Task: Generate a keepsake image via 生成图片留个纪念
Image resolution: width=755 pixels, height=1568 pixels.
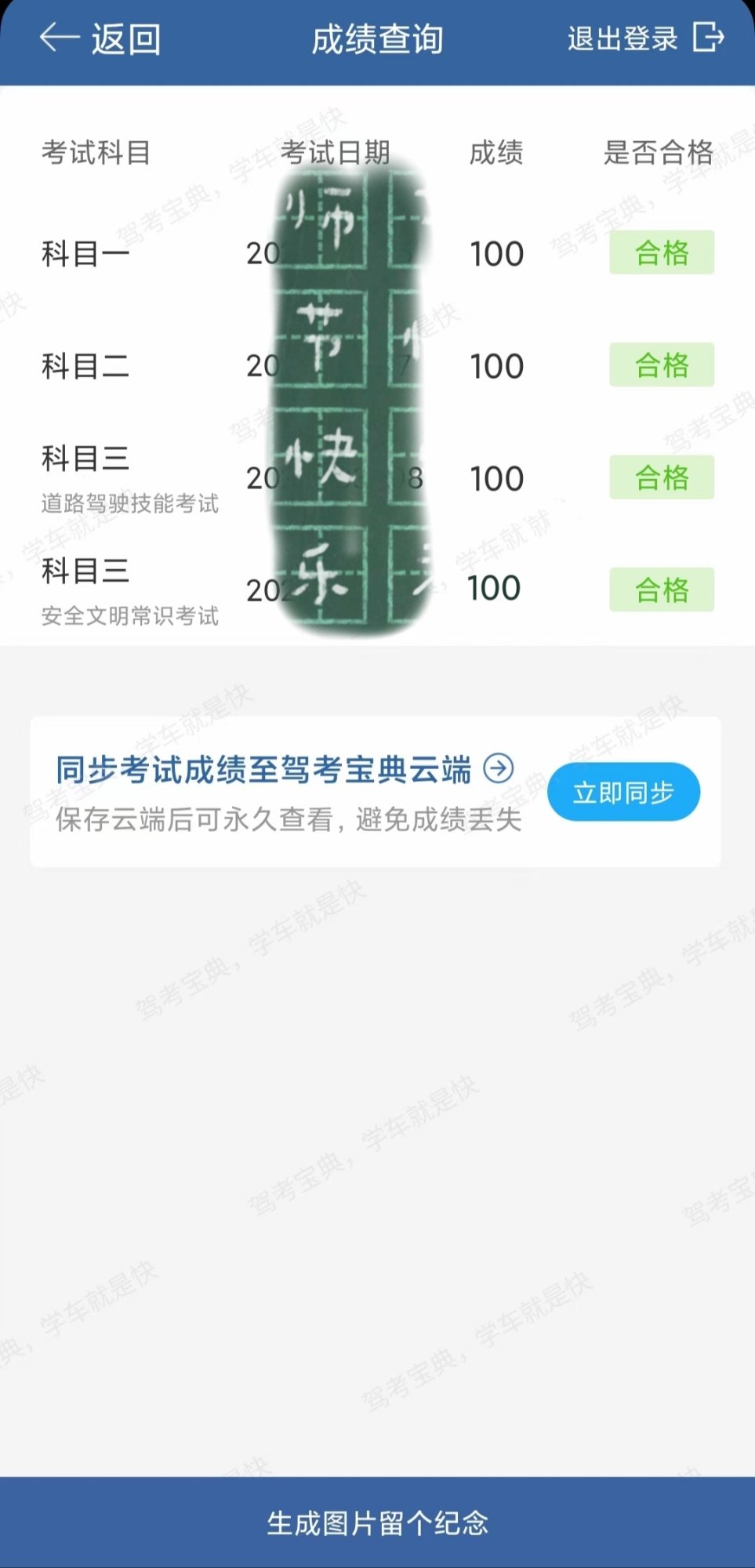Action: [377, 1523]
